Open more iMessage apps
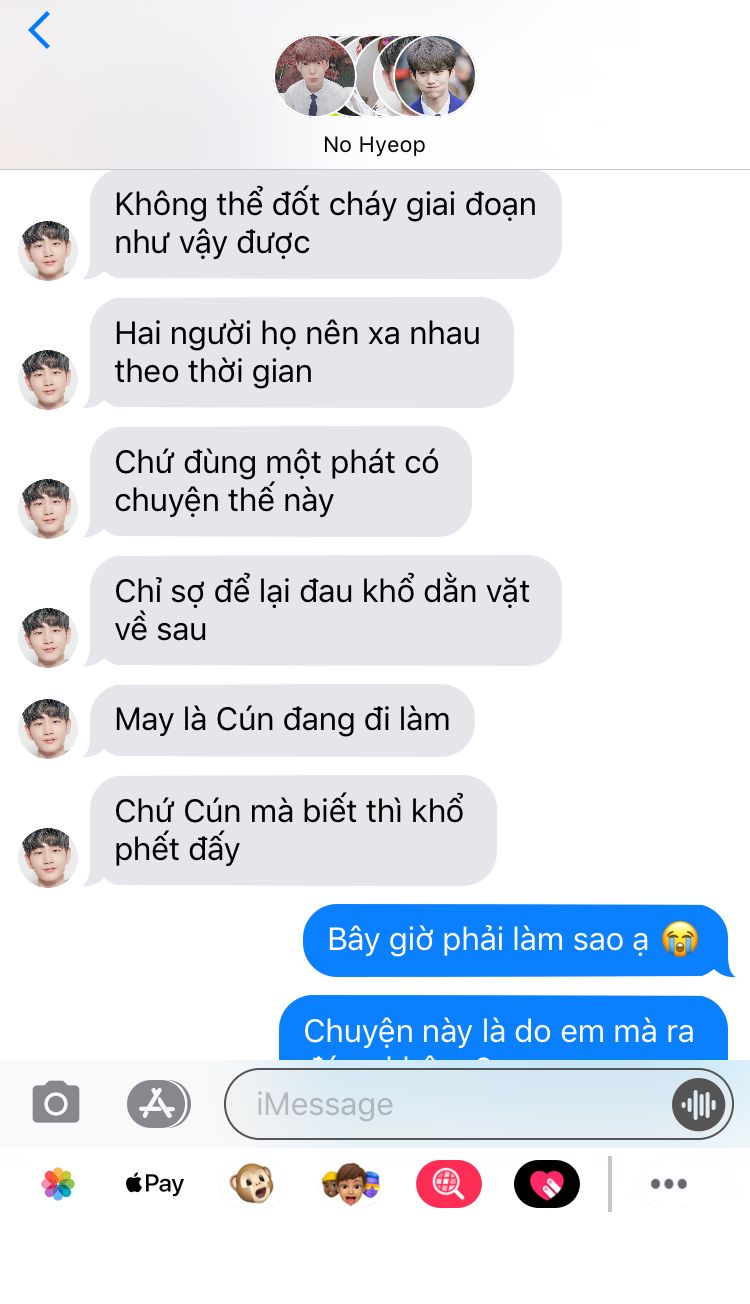 (668, 1184)
